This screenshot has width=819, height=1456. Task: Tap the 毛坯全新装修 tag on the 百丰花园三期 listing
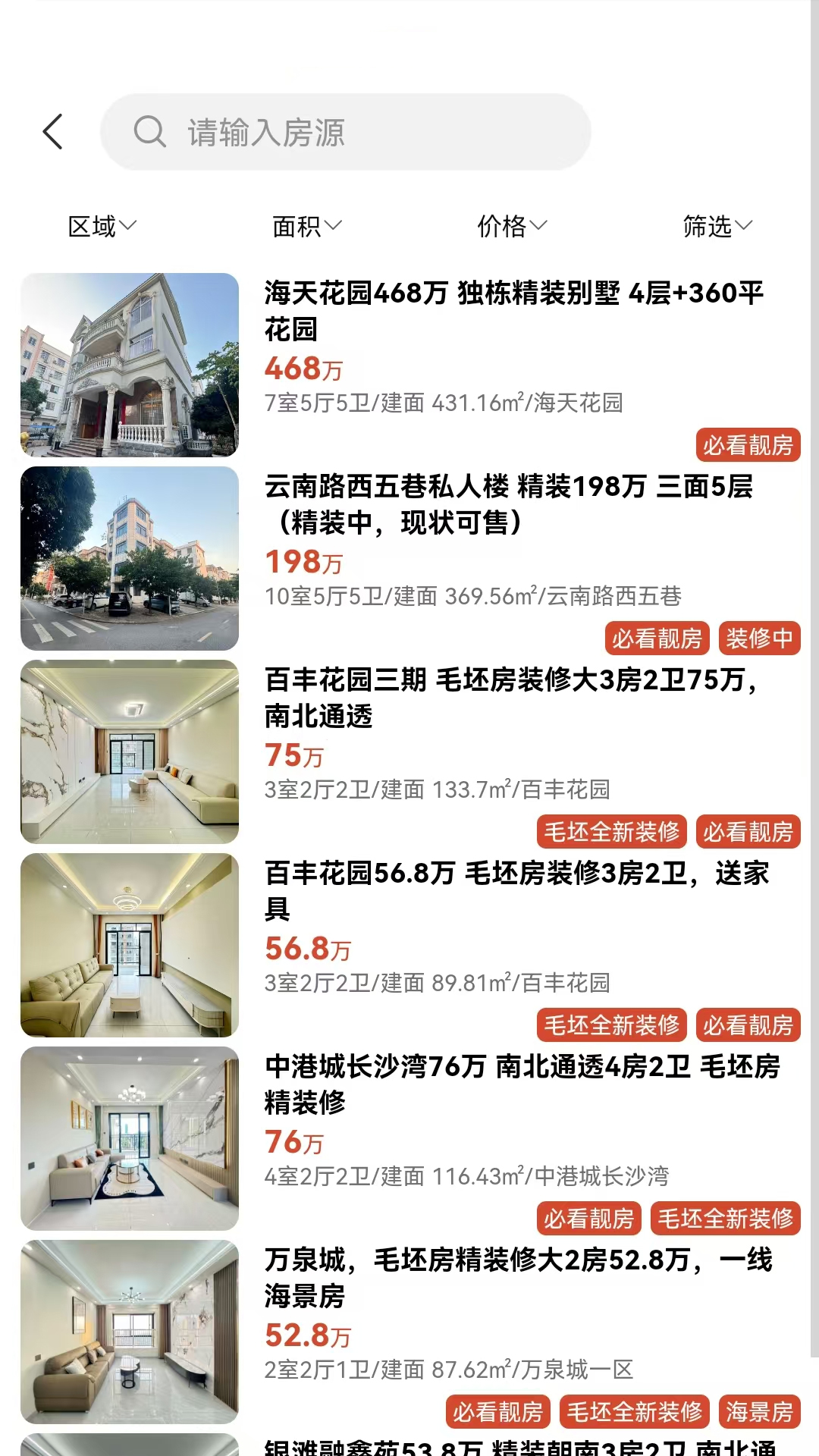click(612, 832)
